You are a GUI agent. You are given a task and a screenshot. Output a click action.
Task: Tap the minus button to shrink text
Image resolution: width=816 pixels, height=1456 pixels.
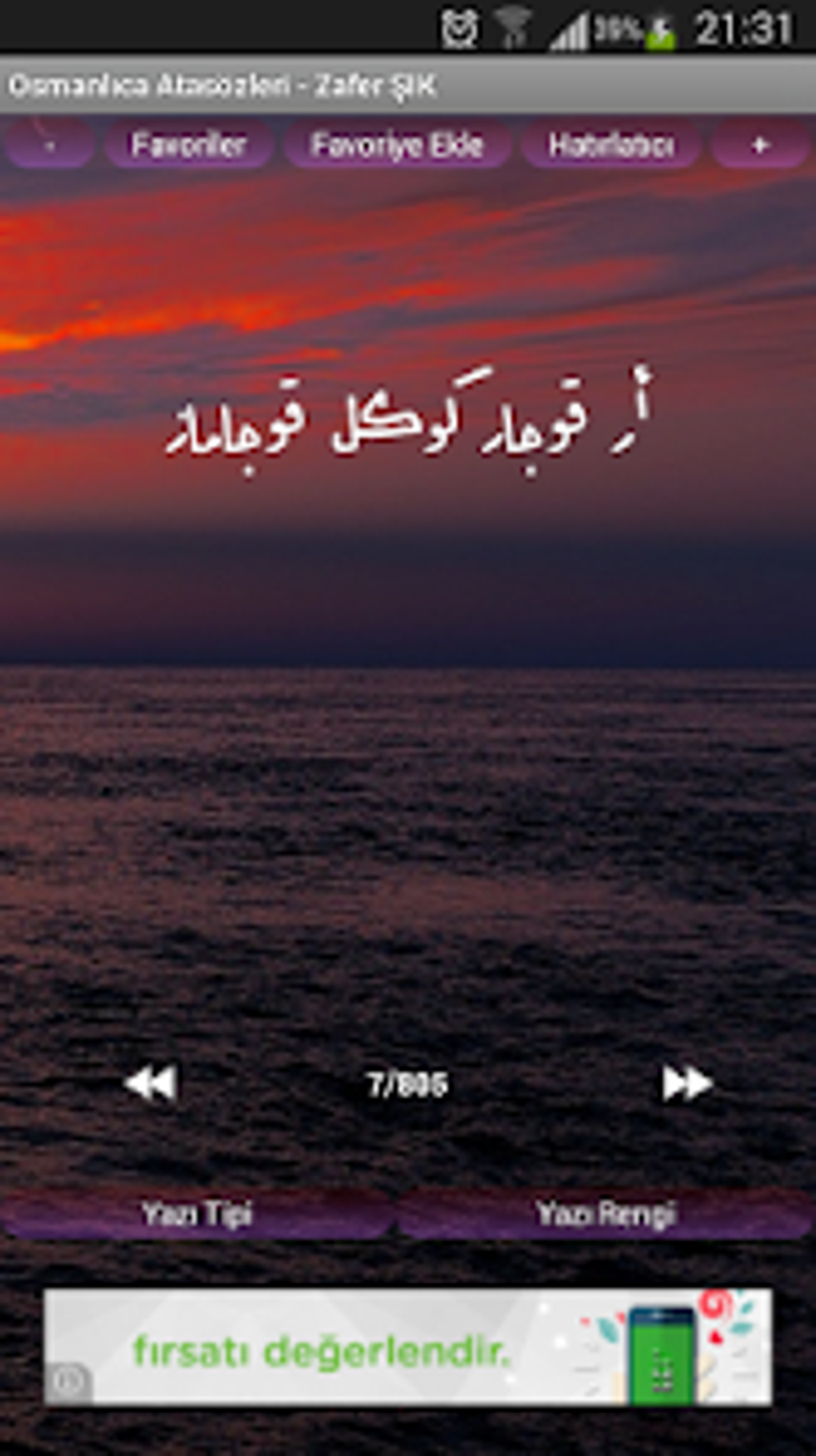pos(50,145)
